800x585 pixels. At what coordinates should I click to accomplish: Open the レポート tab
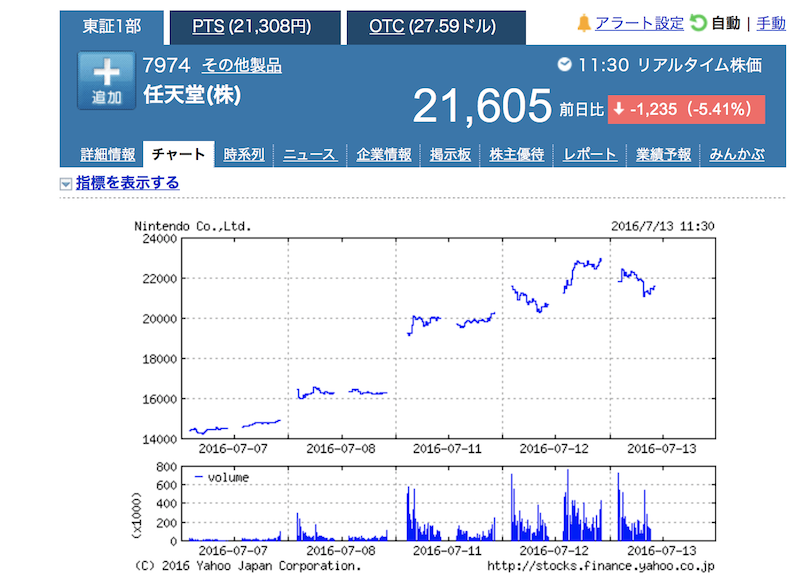point(590,155)
